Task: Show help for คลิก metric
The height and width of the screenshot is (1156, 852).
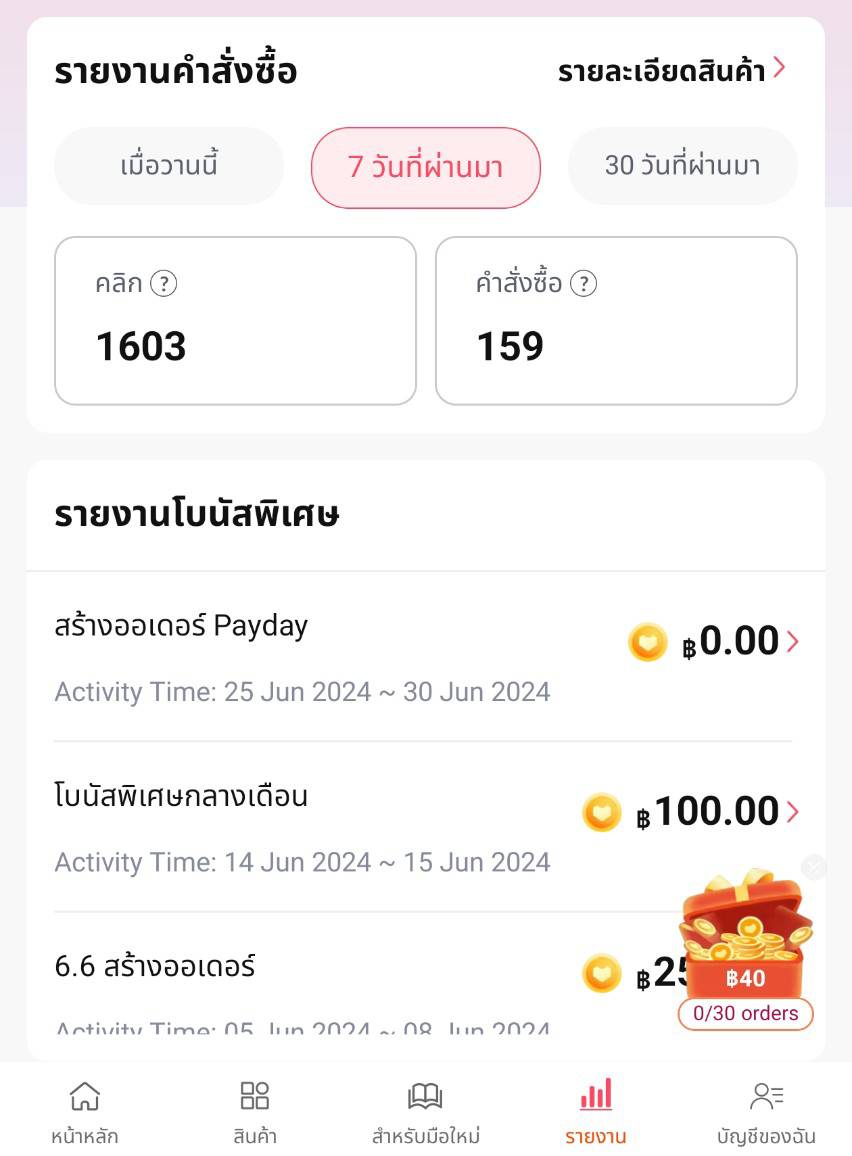Action: (163, 284)
